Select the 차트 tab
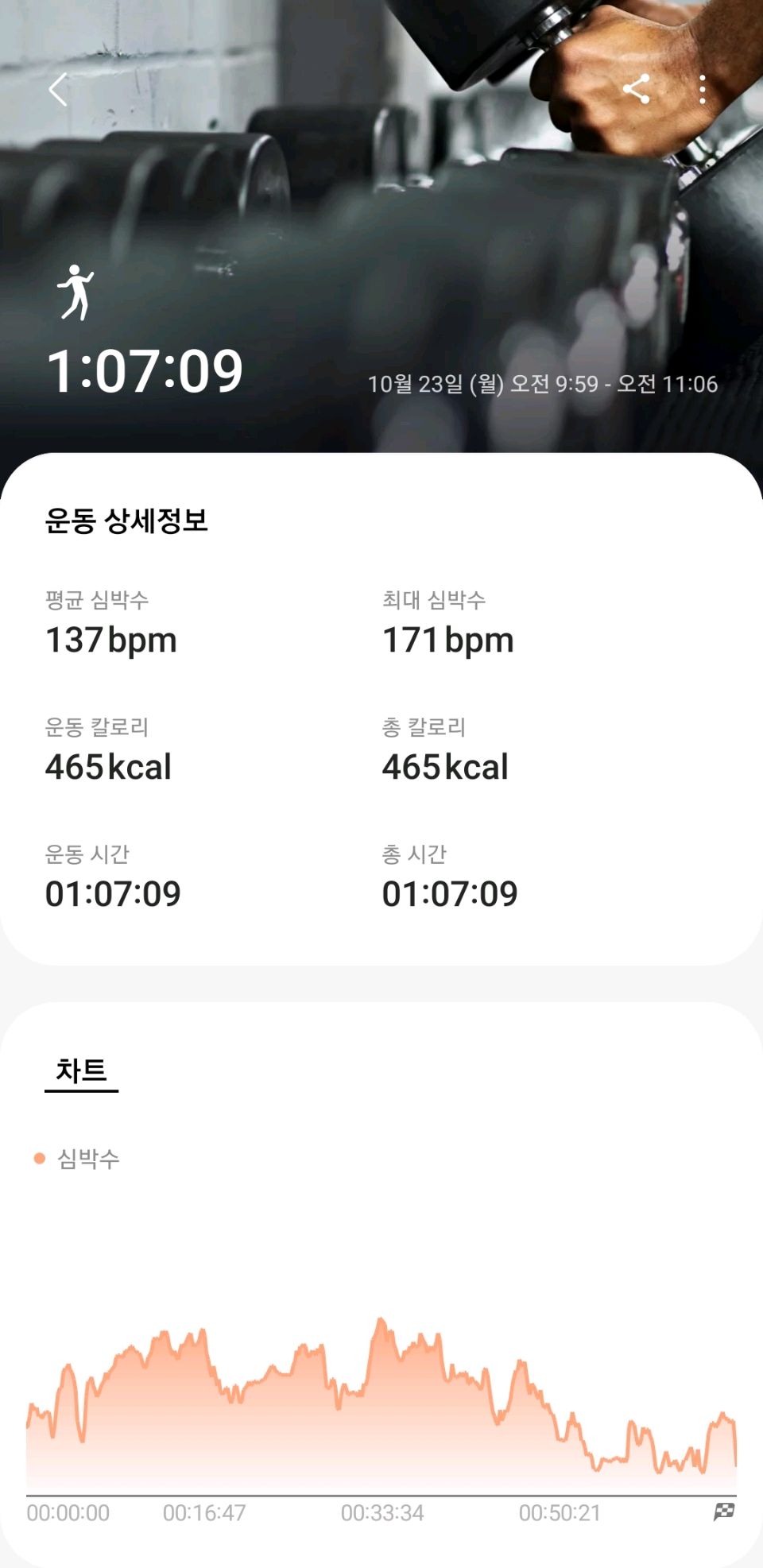The width and height of the screenshot is (763, 1568). pos(81,1072)
